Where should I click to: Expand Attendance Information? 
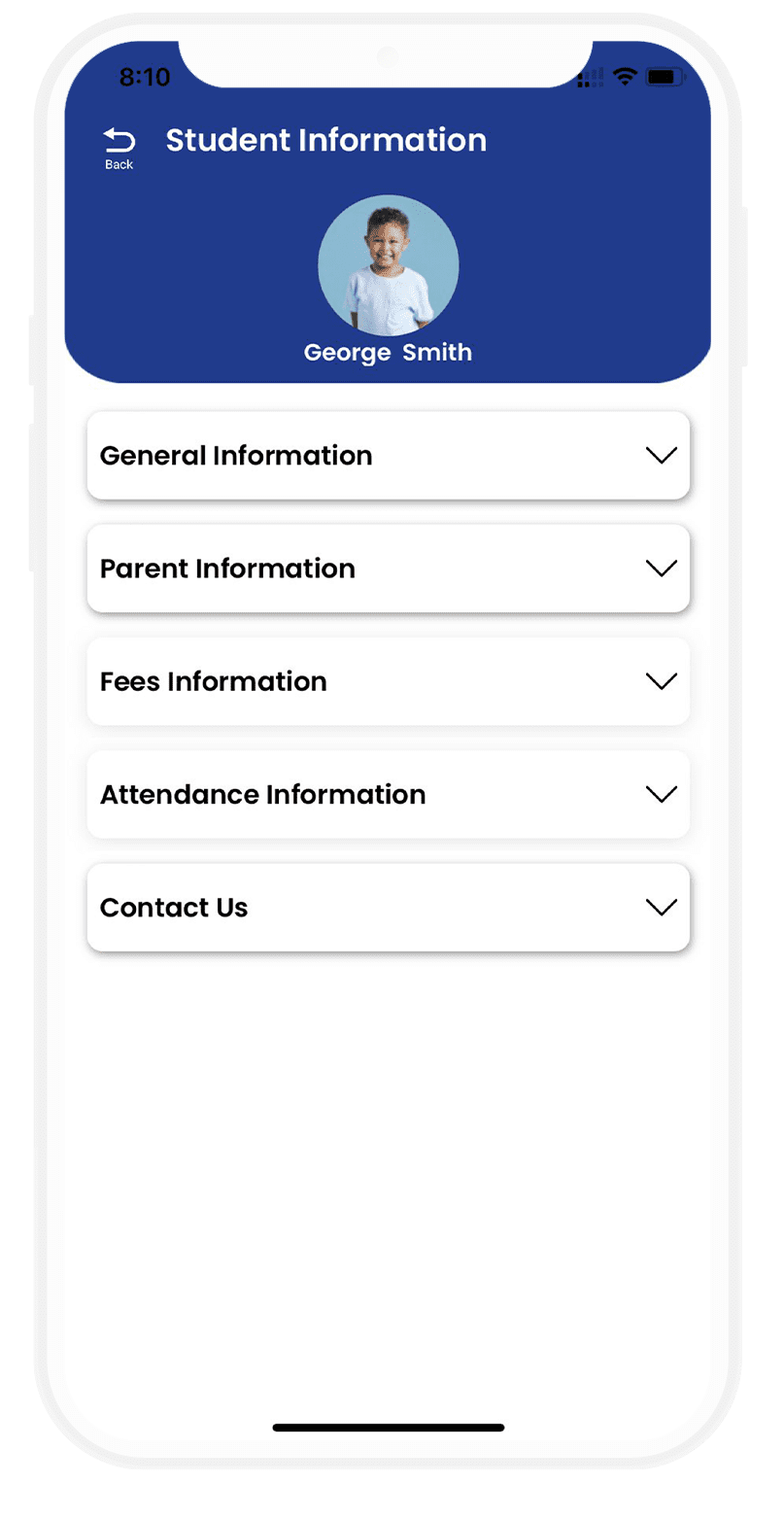pos(389,794)
